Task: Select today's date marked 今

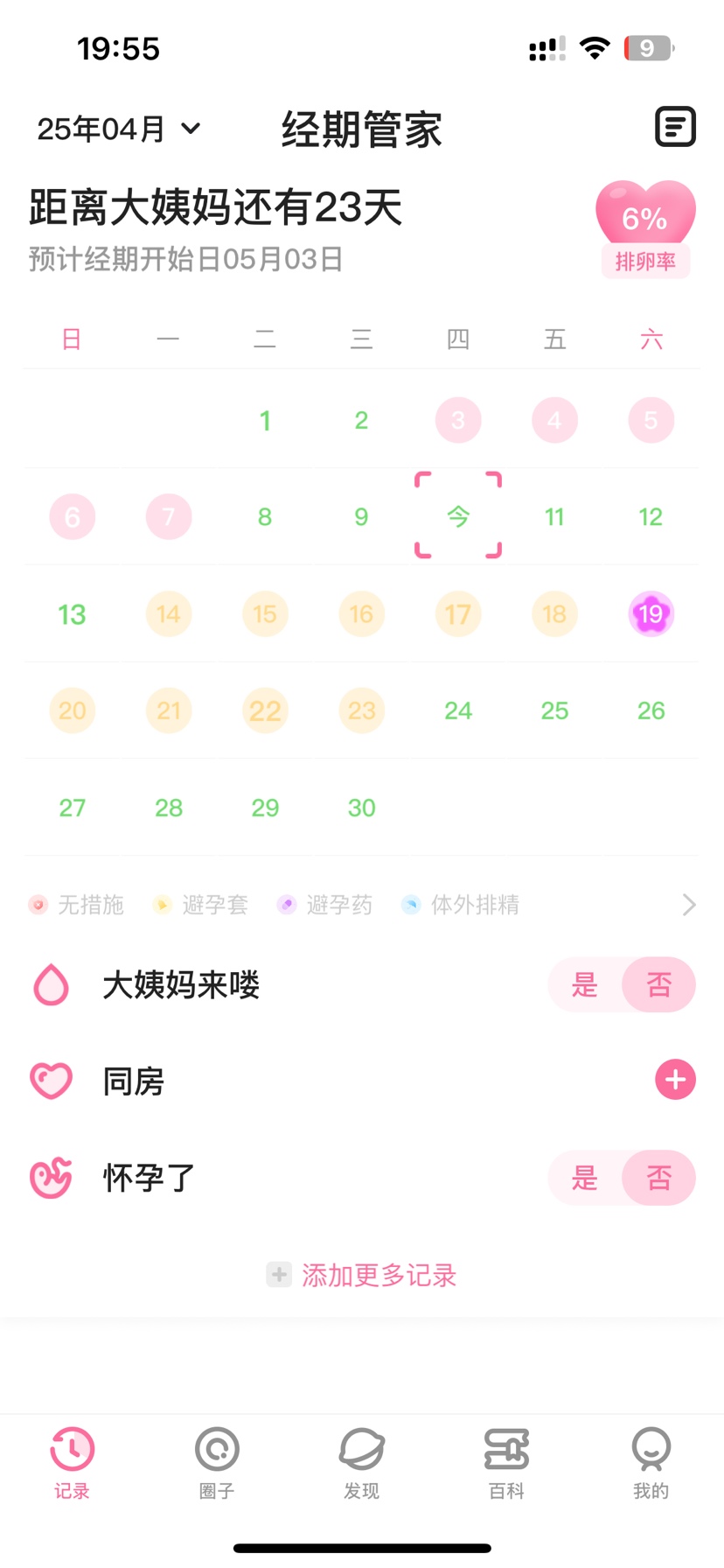Action: pos(458,516)
